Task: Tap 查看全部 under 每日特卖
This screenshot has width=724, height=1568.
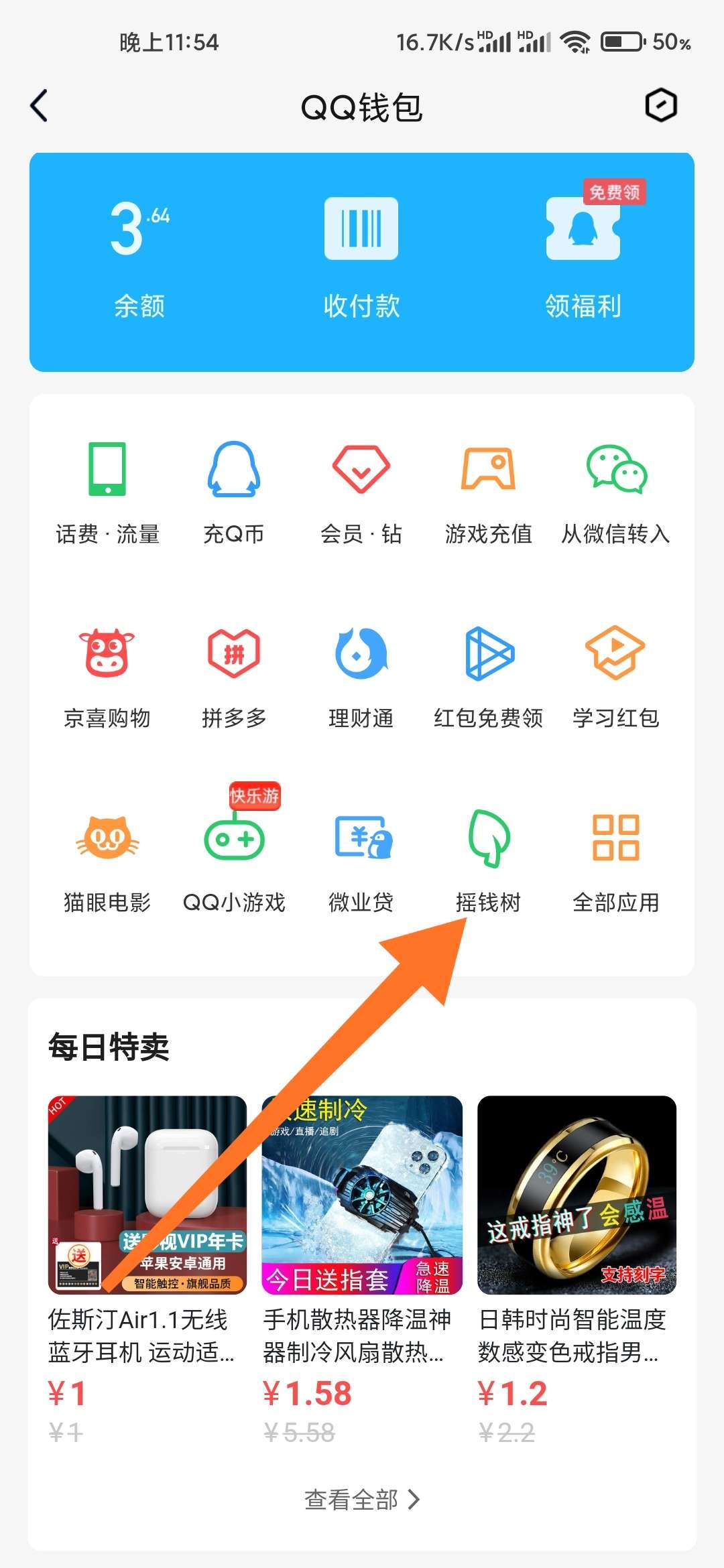Action: (362, 1500)
